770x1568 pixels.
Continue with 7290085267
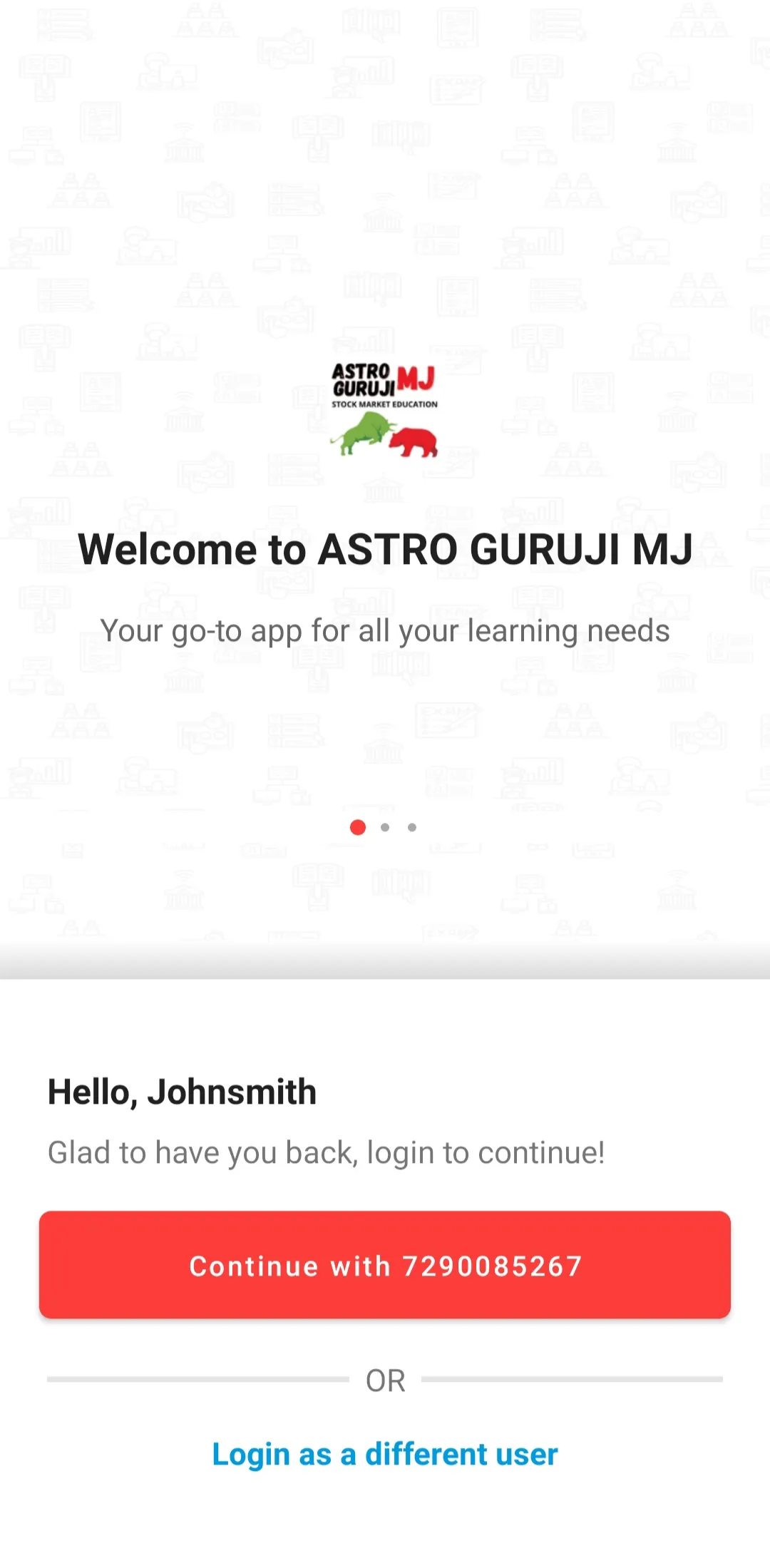pyautogui.click(x=385, y=1265)
